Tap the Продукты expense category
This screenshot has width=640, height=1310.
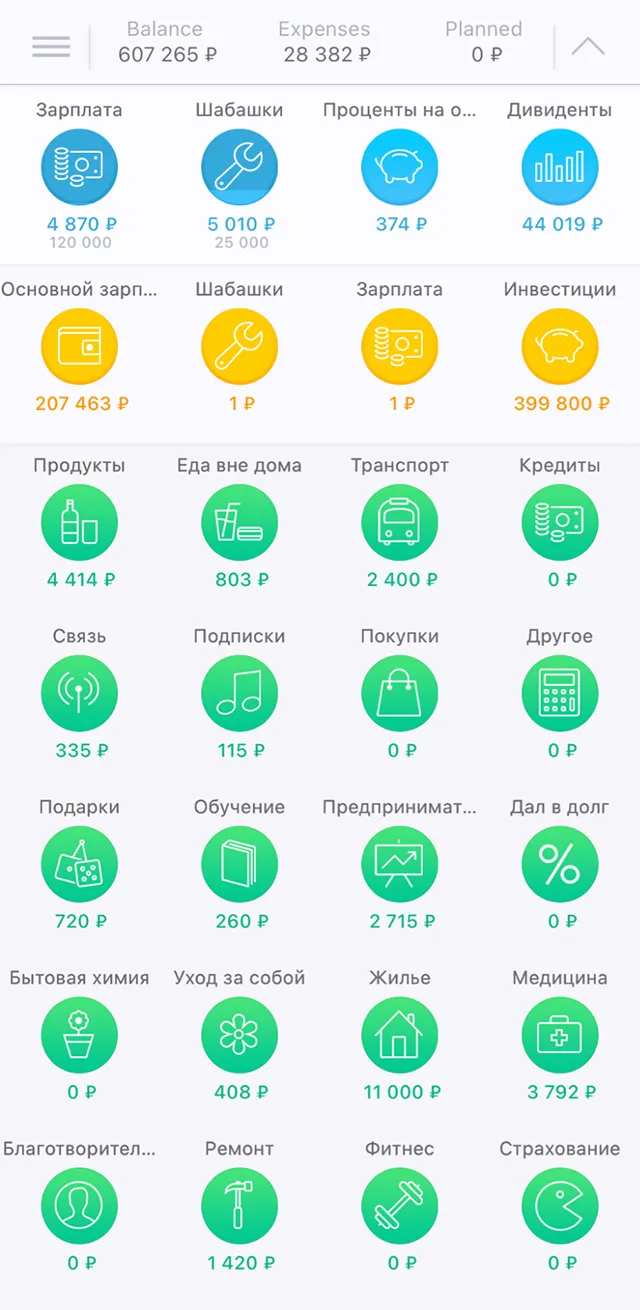(x=79, y=523)
